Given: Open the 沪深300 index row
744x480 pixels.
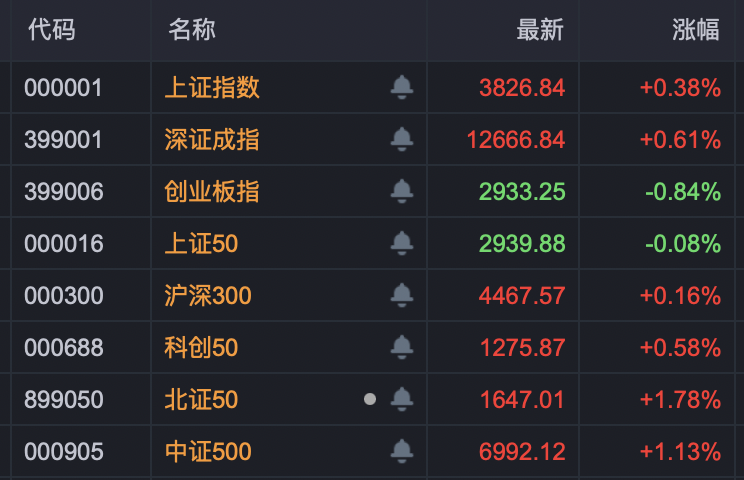Looking at the screenshot, I should (208, 296).
